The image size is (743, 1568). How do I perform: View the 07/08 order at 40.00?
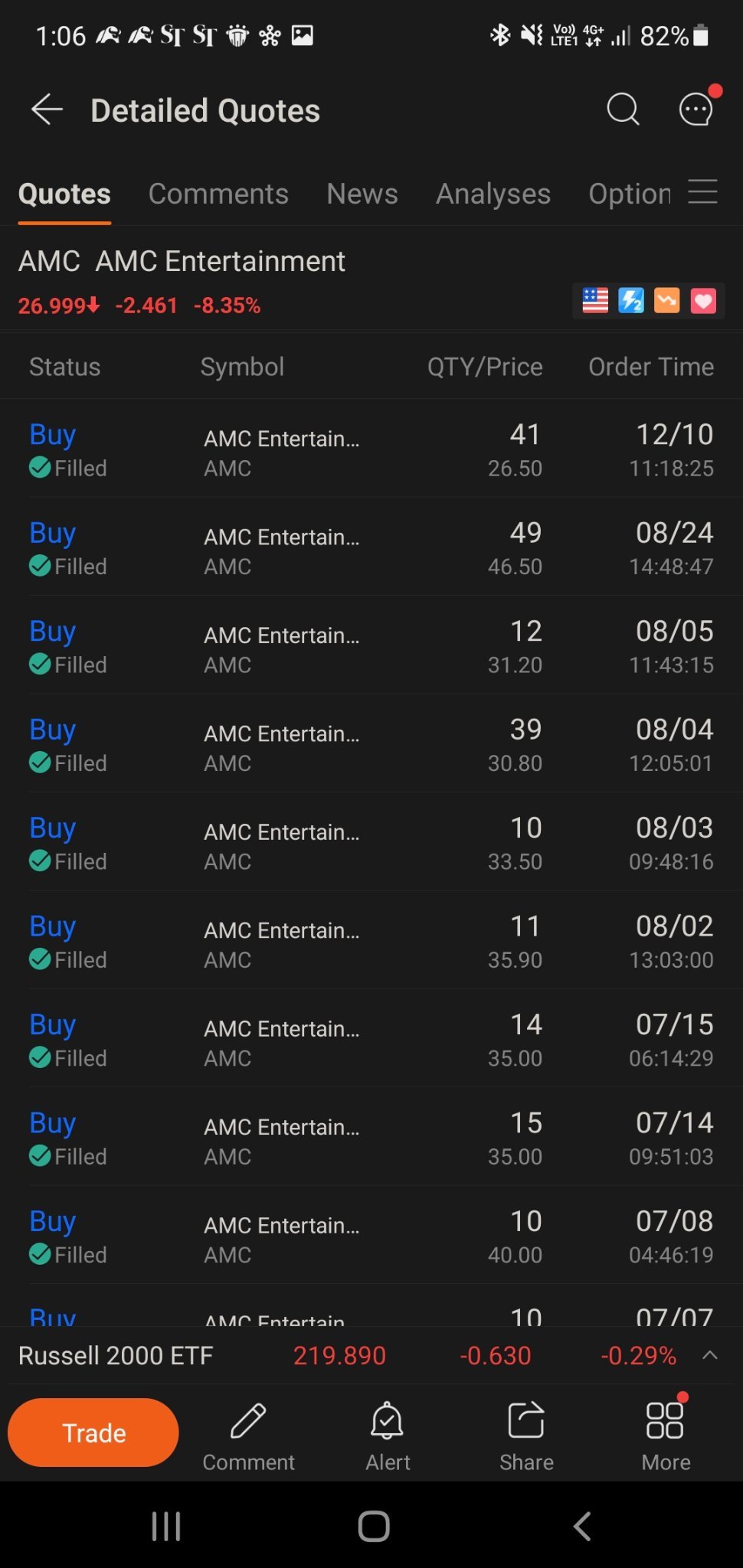point(371,1236)
